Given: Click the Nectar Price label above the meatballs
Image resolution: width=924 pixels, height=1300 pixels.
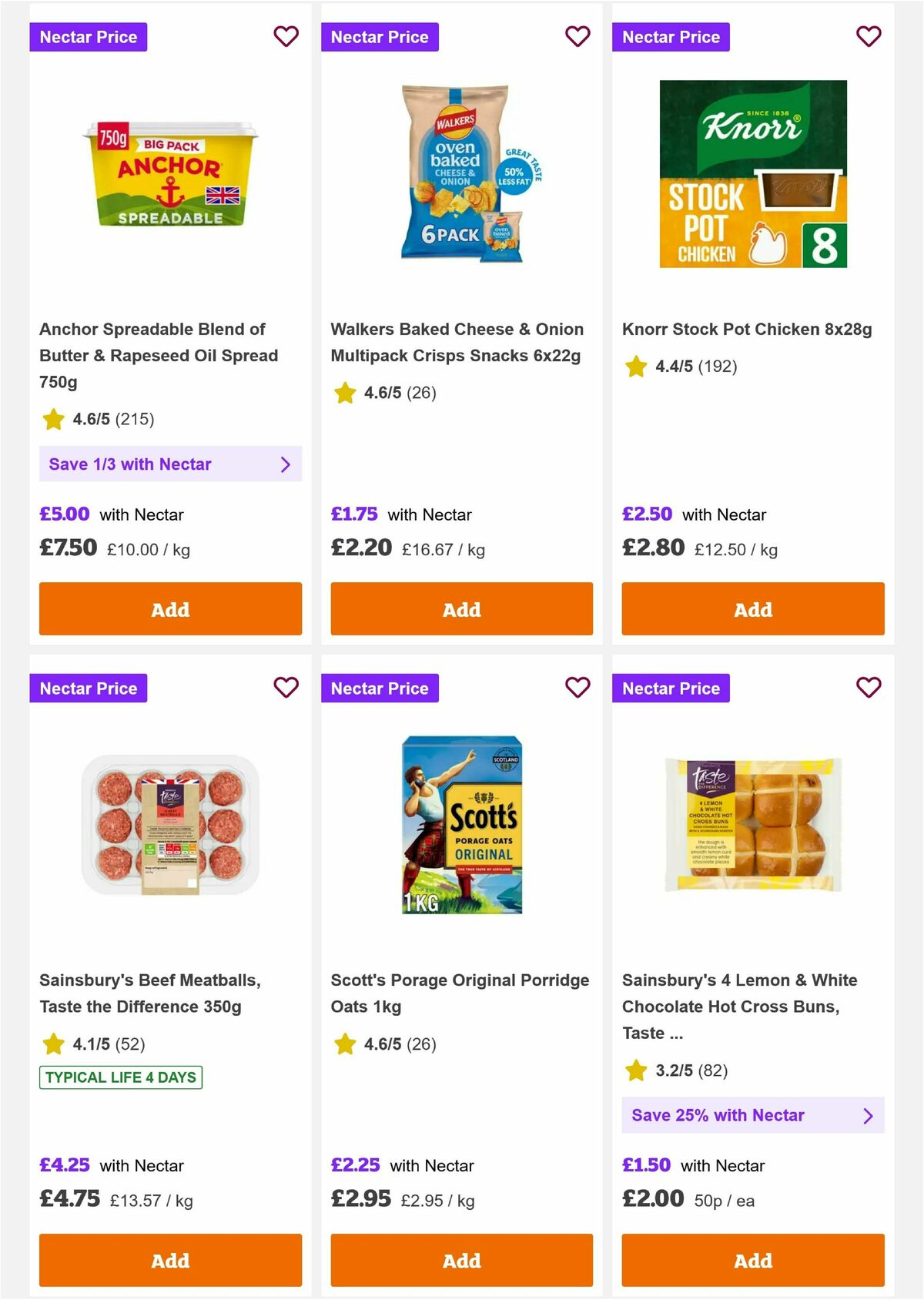Looking at the screenshot, I should [89, 688].
